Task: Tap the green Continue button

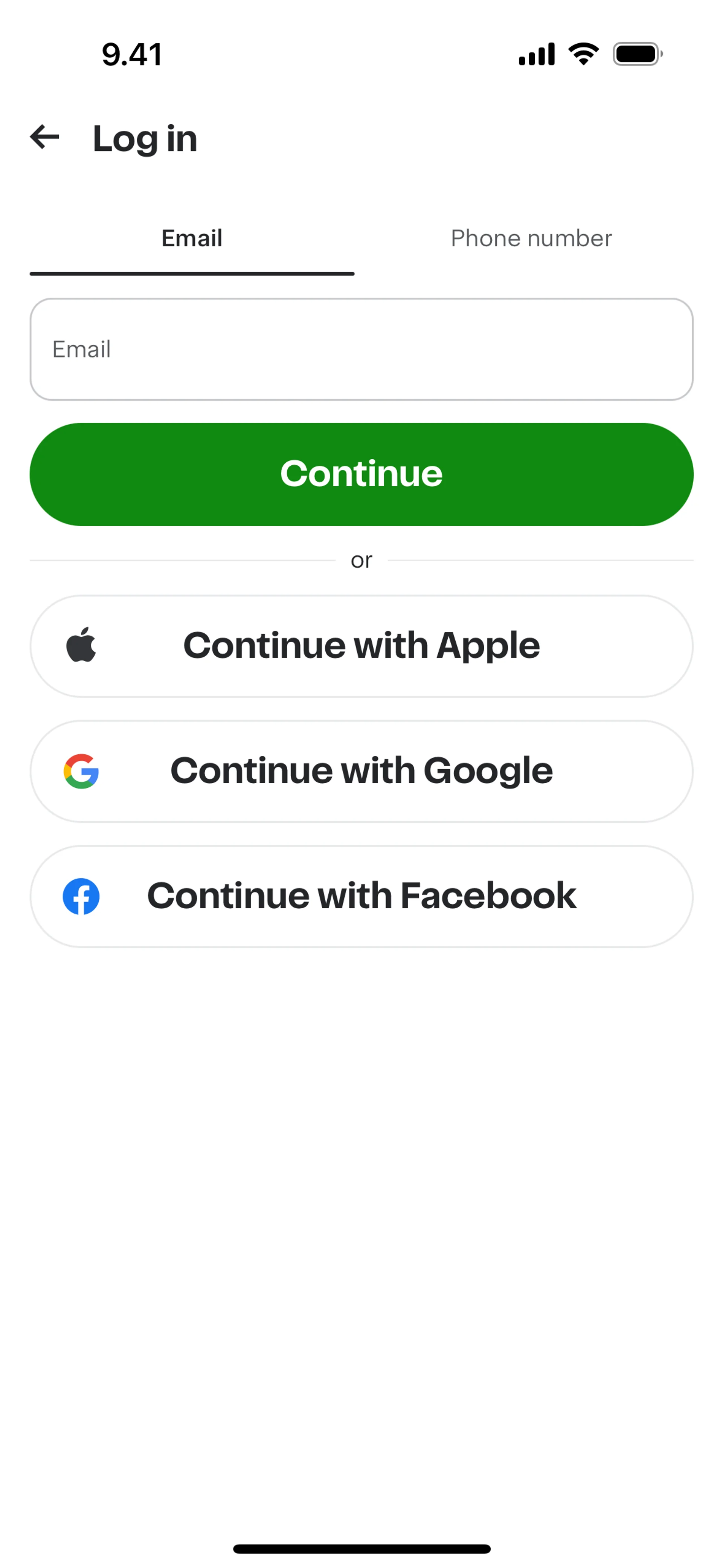Action: [361, 474]
